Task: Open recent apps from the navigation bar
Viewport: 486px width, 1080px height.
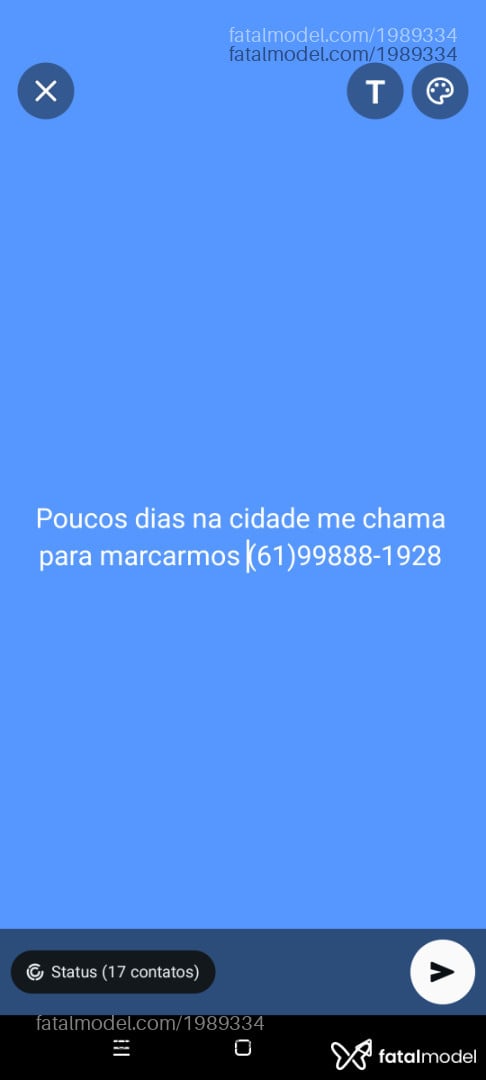Action: tap(121, 1048)
